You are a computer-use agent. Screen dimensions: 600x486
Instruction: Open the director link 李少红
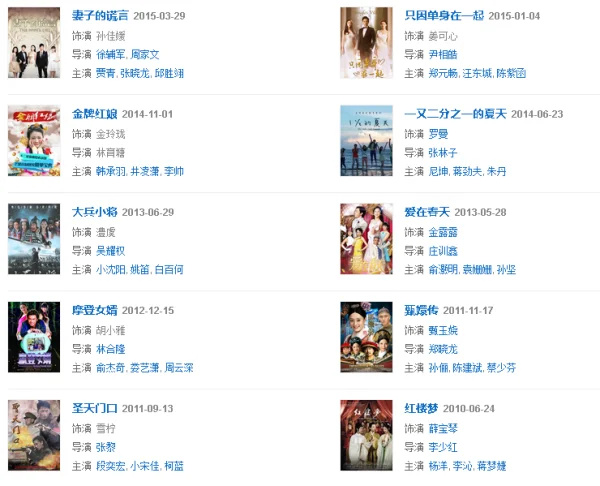click(442, 446)
